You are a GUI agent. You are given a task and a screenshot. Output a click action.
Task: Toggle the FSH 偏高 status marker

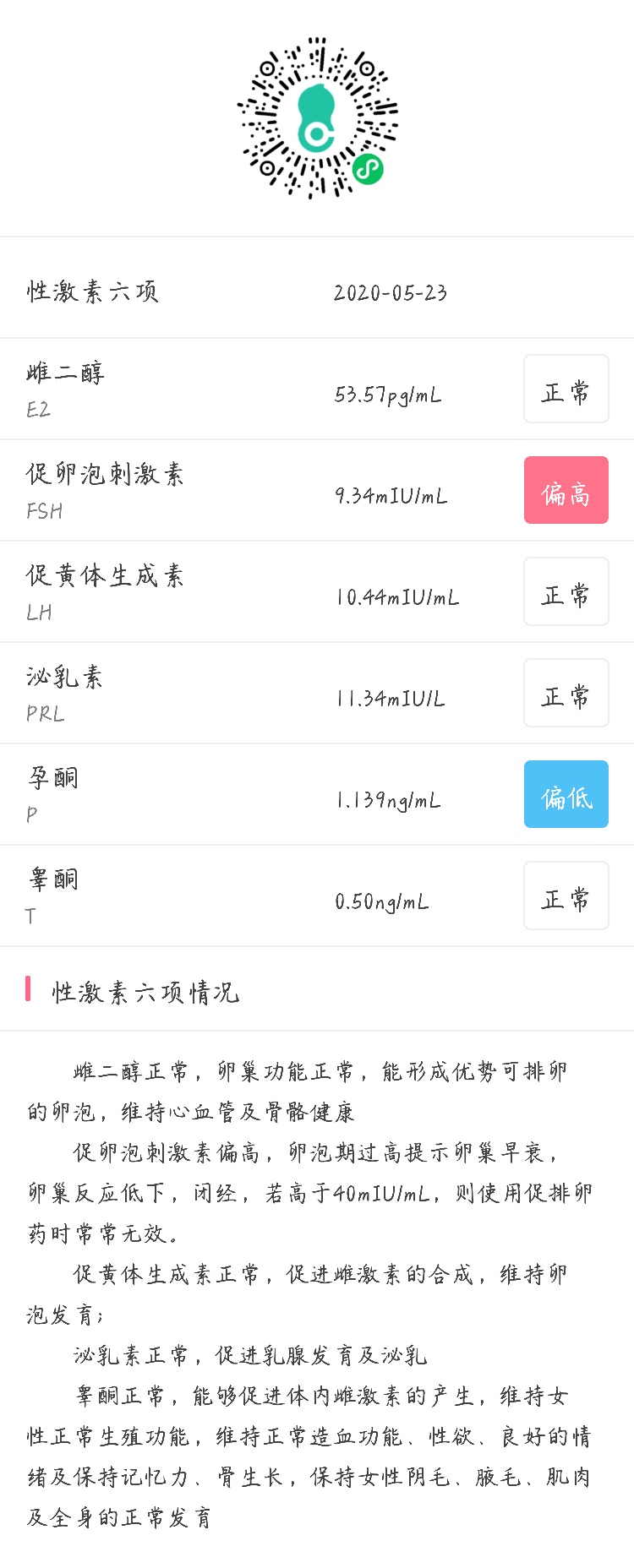click(566, 490)
